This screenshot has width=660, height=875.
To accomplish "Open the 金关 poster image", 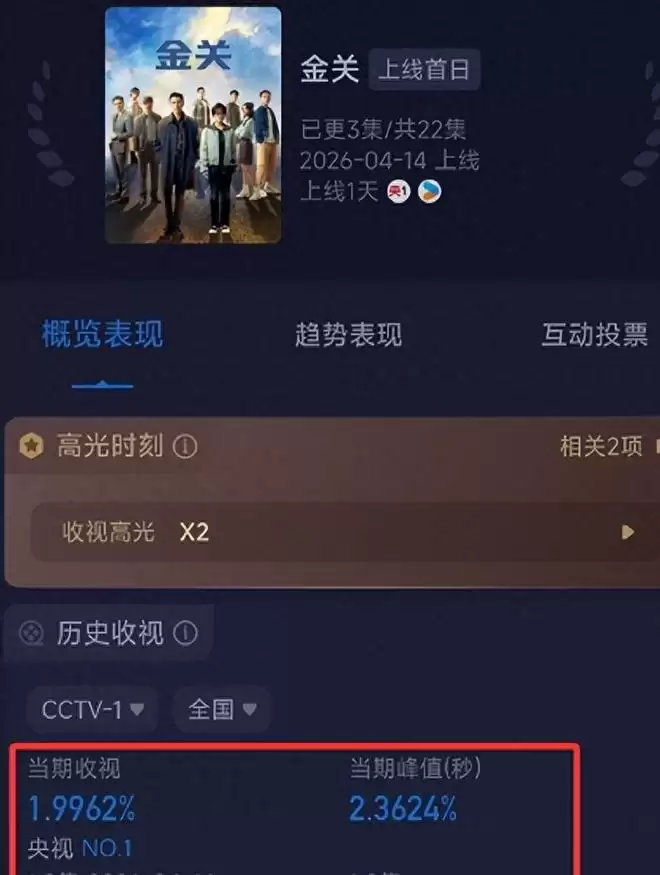I will tap(193, 125).
